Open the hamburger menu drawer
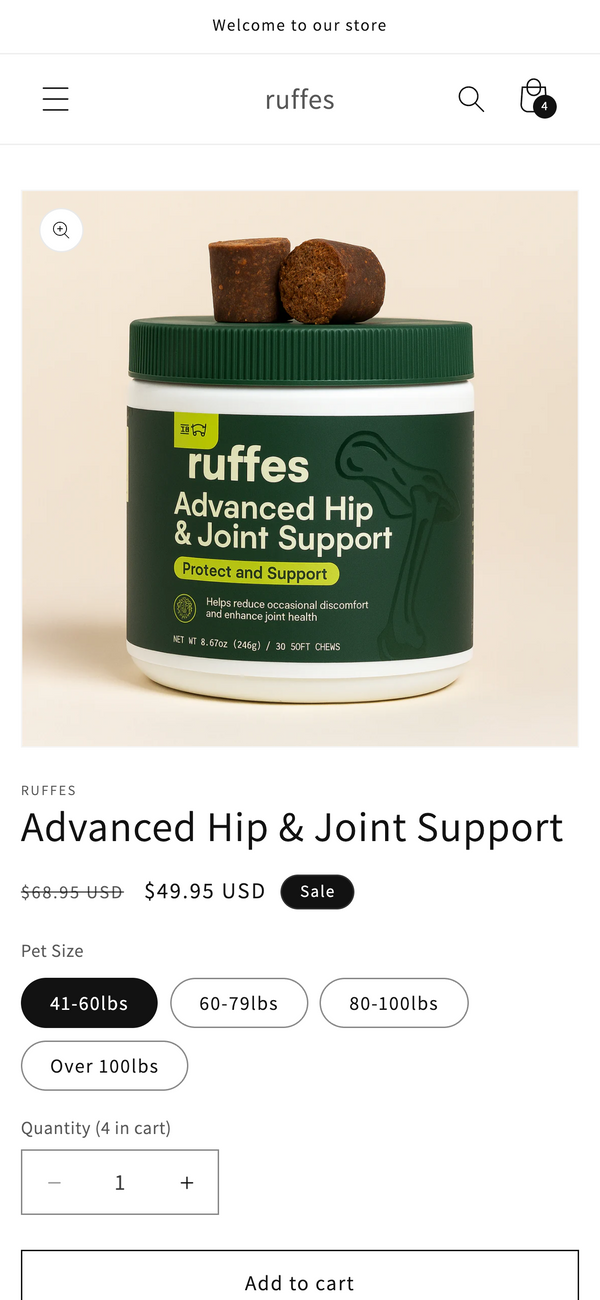The height and width of the screenshot is (1300, 600). tap(56, 99)
